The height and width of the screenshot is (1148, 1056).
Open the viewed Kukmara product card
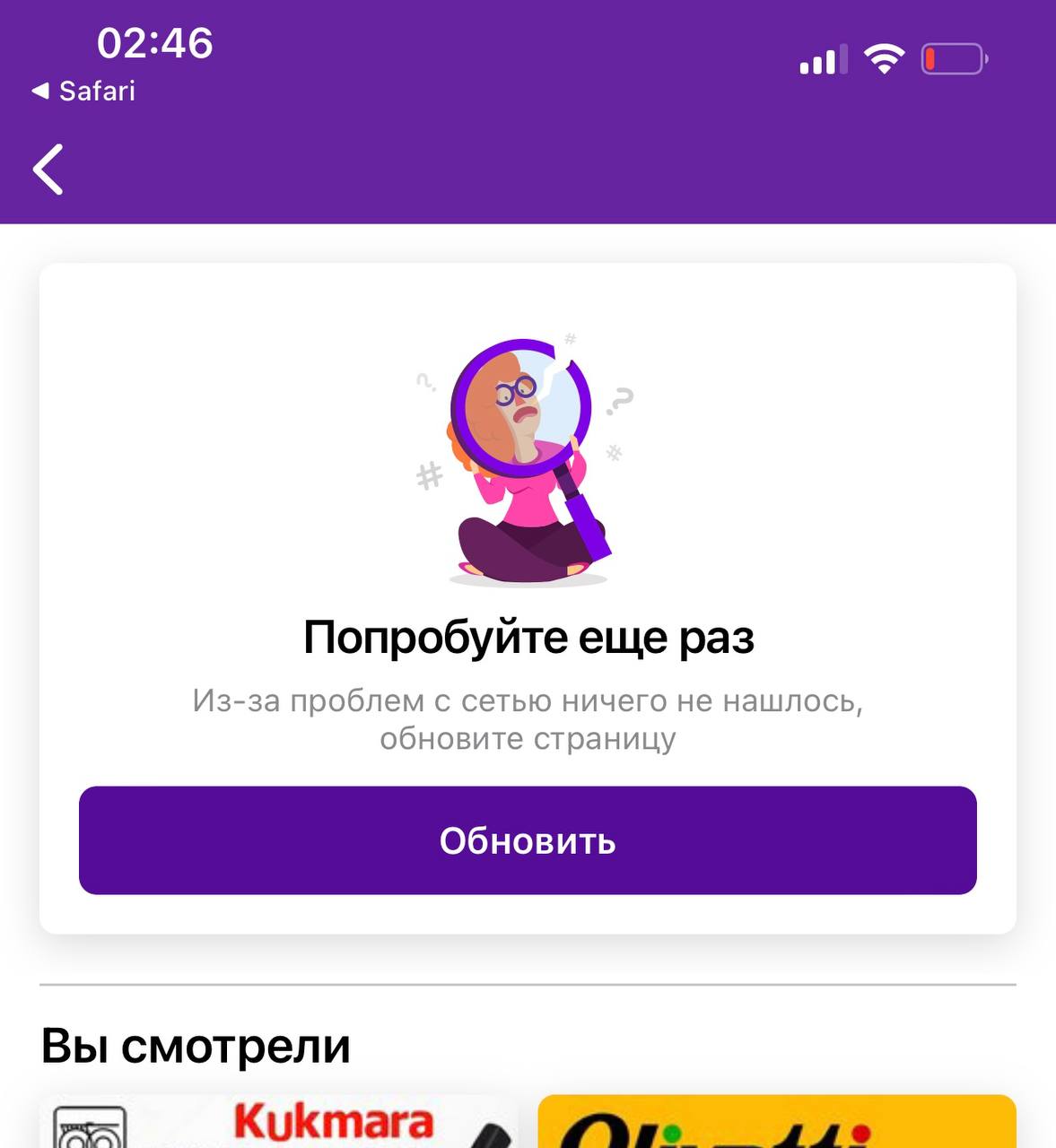pos(278,1122)
